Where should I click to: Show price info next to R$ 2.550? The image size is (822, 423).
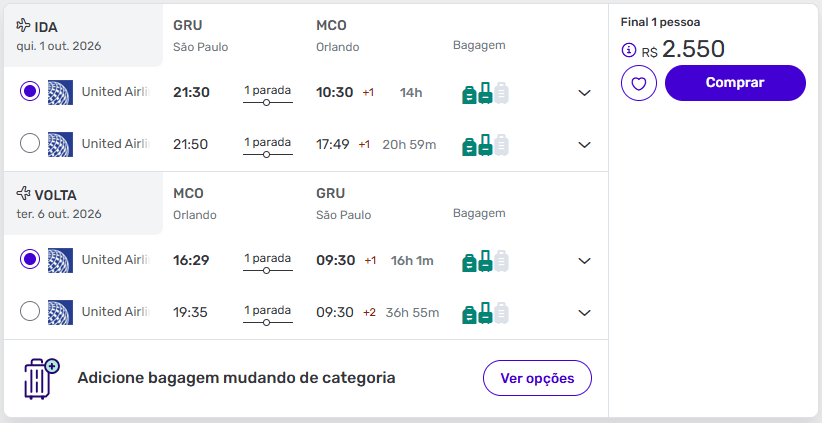[628, 50]
